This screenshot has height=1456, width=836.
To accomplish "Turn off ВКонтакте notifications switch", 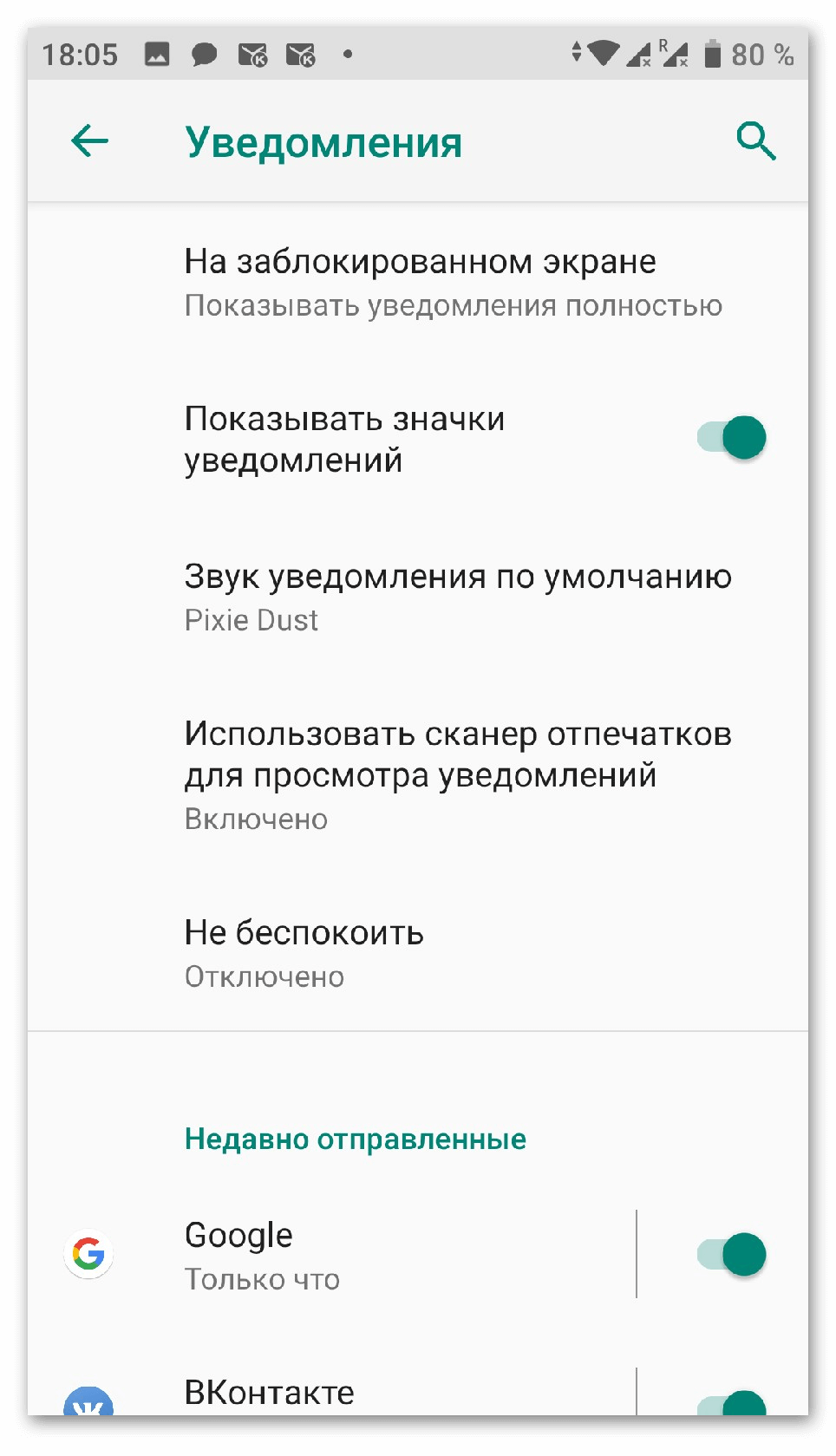I will (732, 1403).
